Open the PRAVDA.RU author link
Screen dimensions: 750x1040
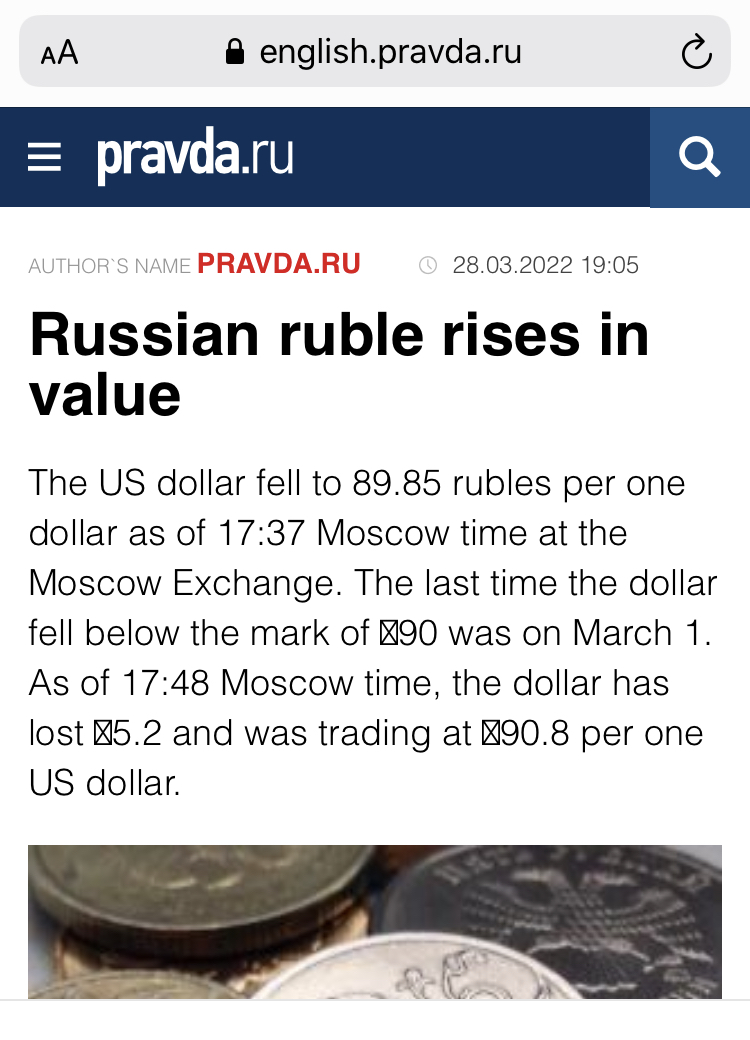click(279, 264)
